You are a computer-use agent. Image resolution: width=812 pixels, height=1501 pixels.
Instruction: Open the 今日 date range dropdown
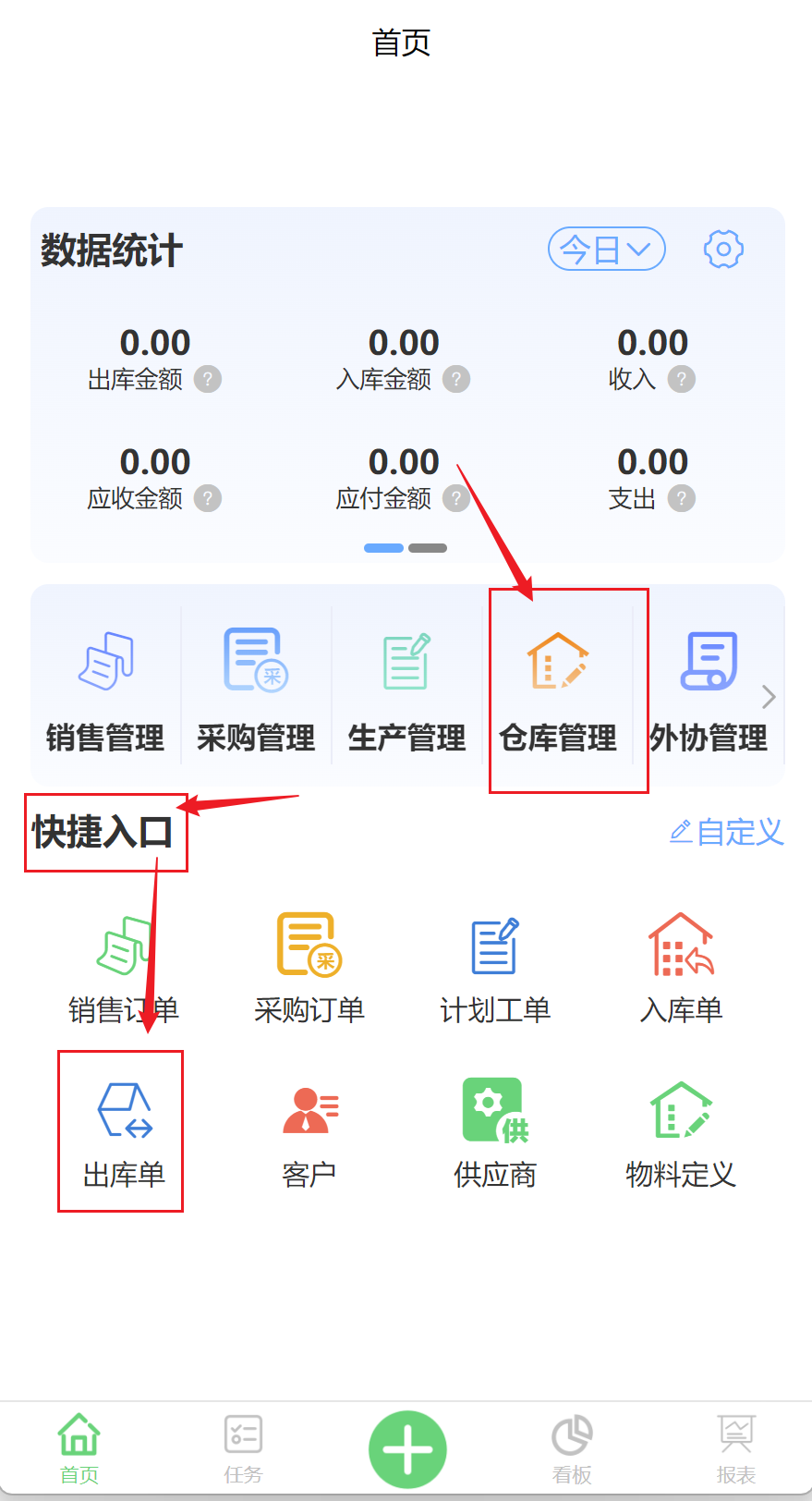606,249
